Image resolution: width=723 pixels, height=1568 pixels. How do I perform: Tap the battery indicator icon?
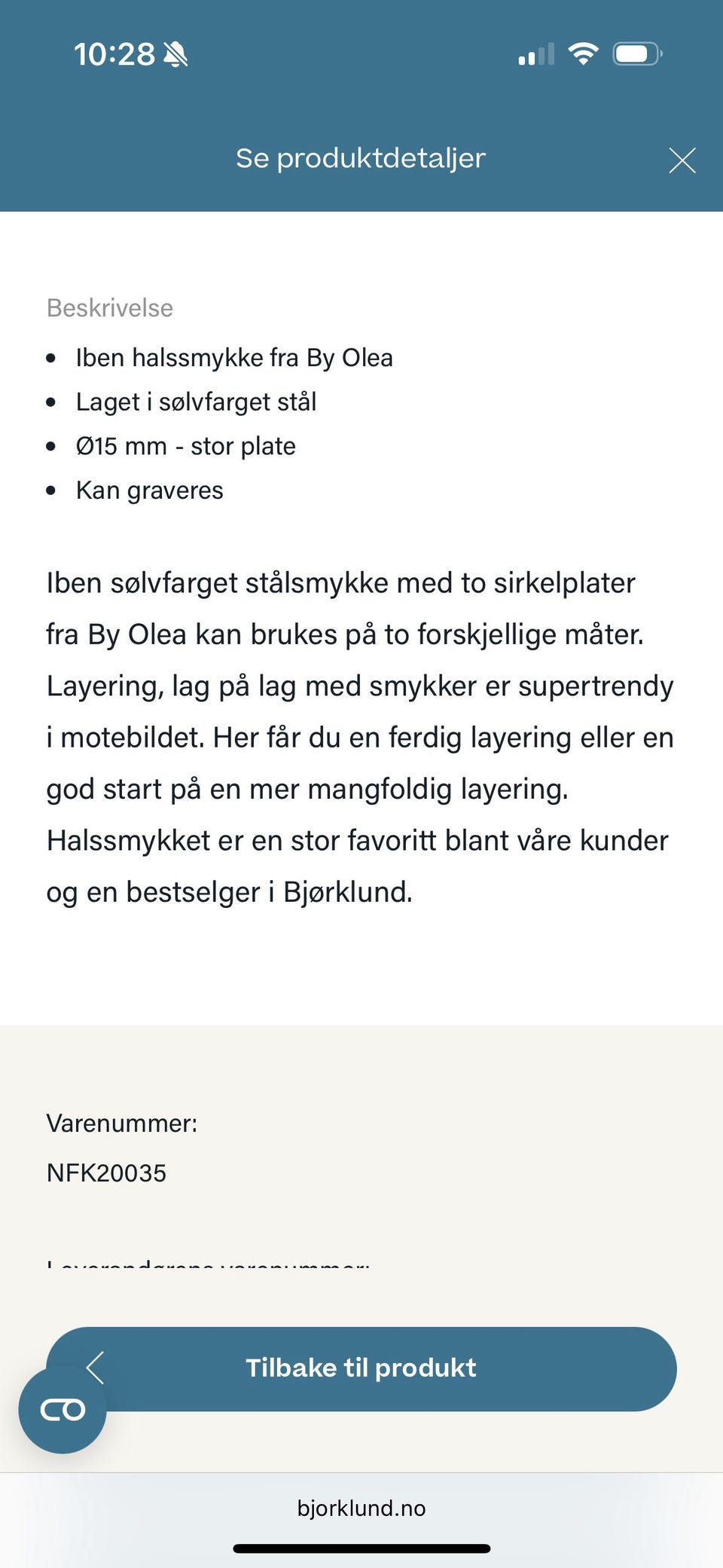(637, 52)
